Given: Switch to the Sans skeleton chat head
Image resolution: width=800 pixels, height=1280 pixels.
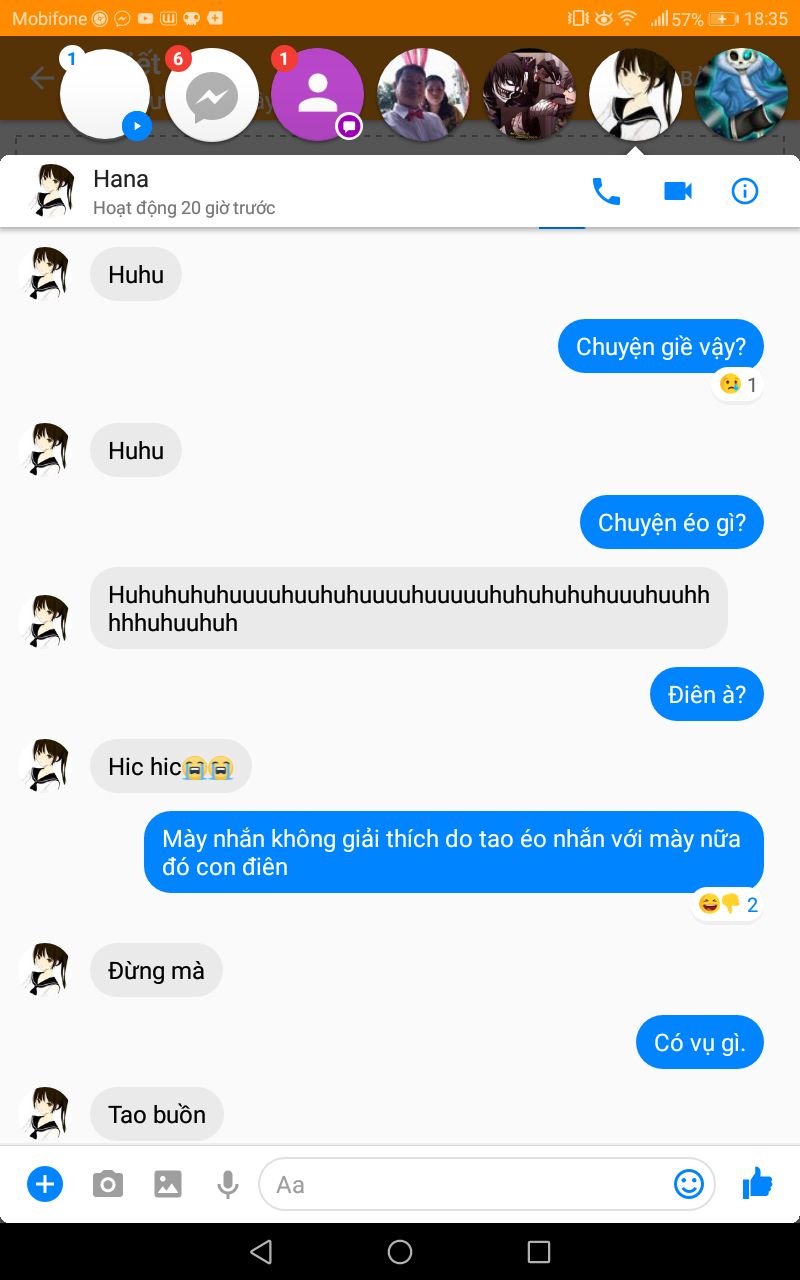Looking at the screenshot, I should tap(741, 95).
